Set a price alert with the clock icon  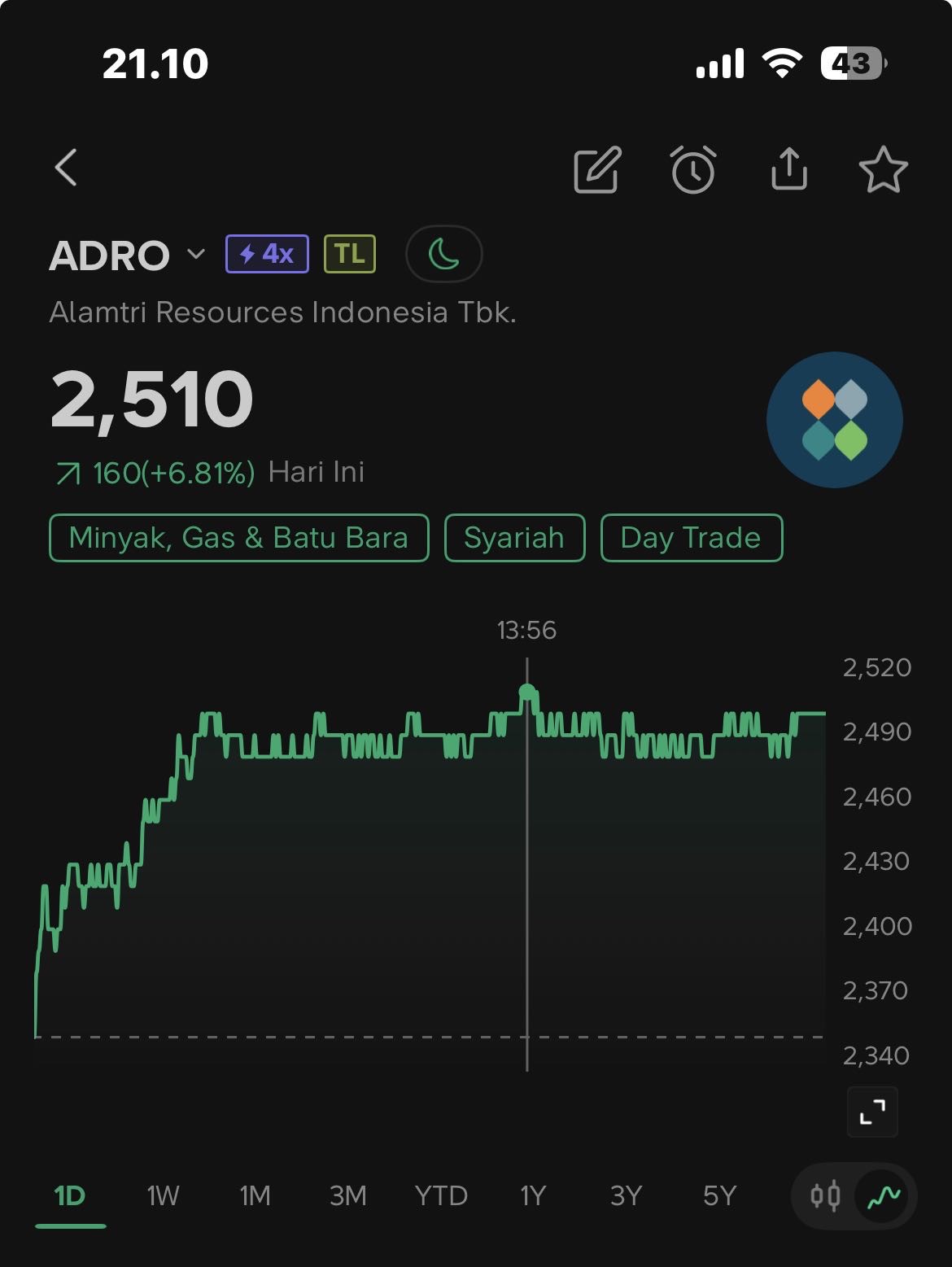pos(693,170)
